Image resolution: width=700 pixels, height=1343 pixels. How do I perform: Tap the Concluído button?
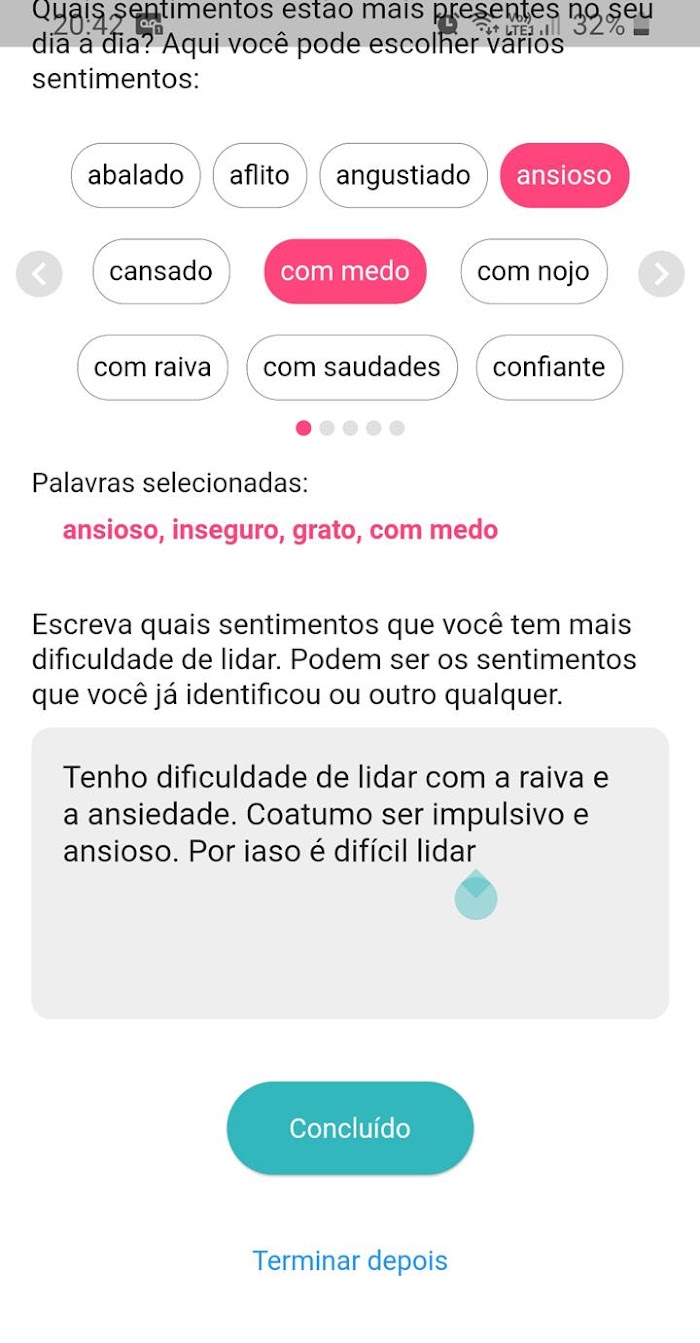tap(350, 1128)
